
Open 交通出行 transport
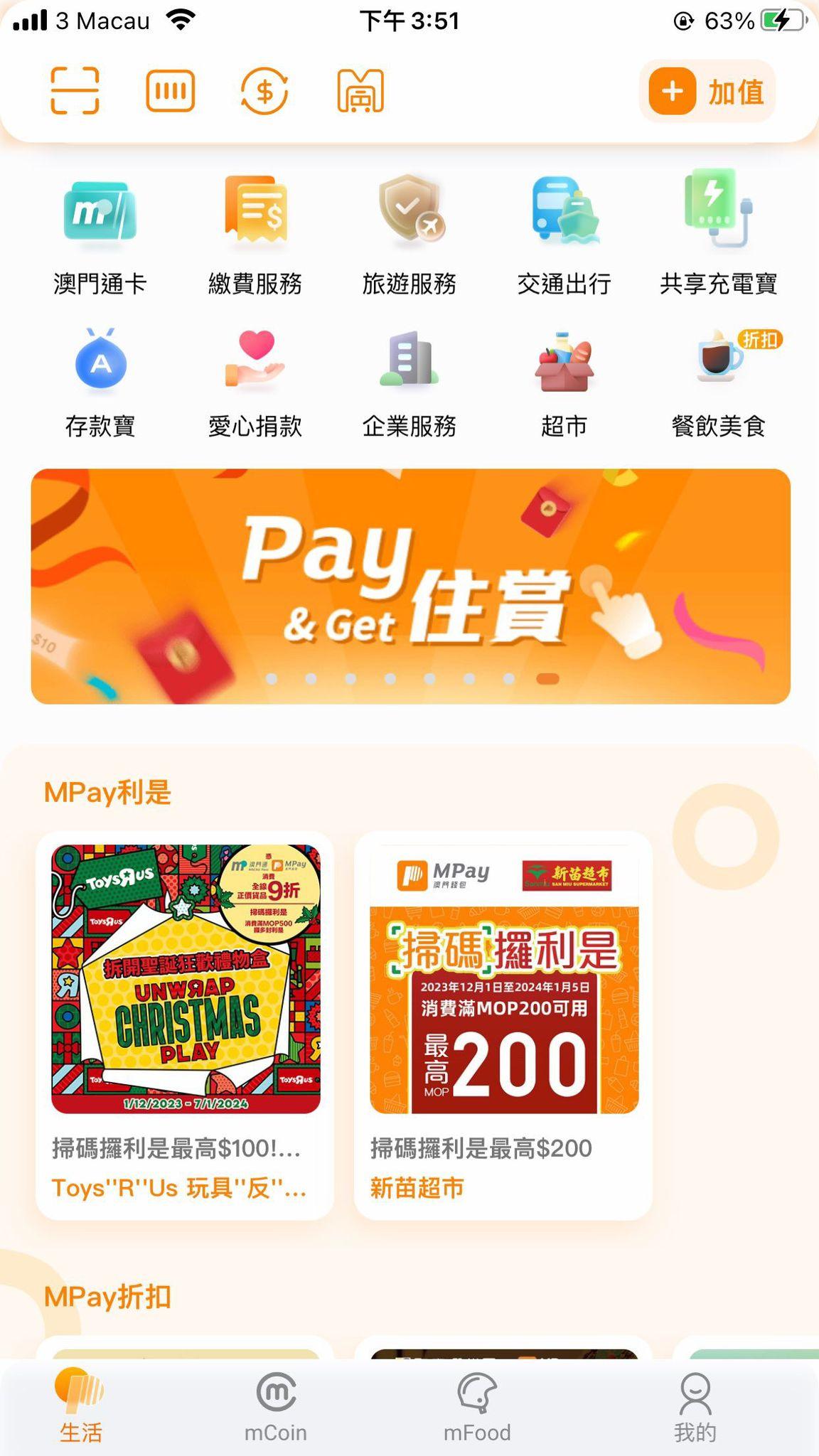tap(564, 235)
